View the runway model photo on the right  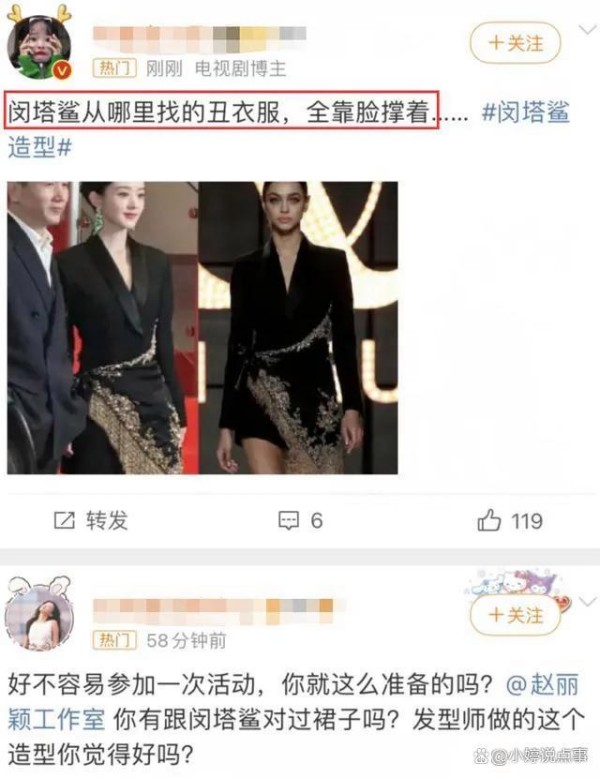point(298,327)
